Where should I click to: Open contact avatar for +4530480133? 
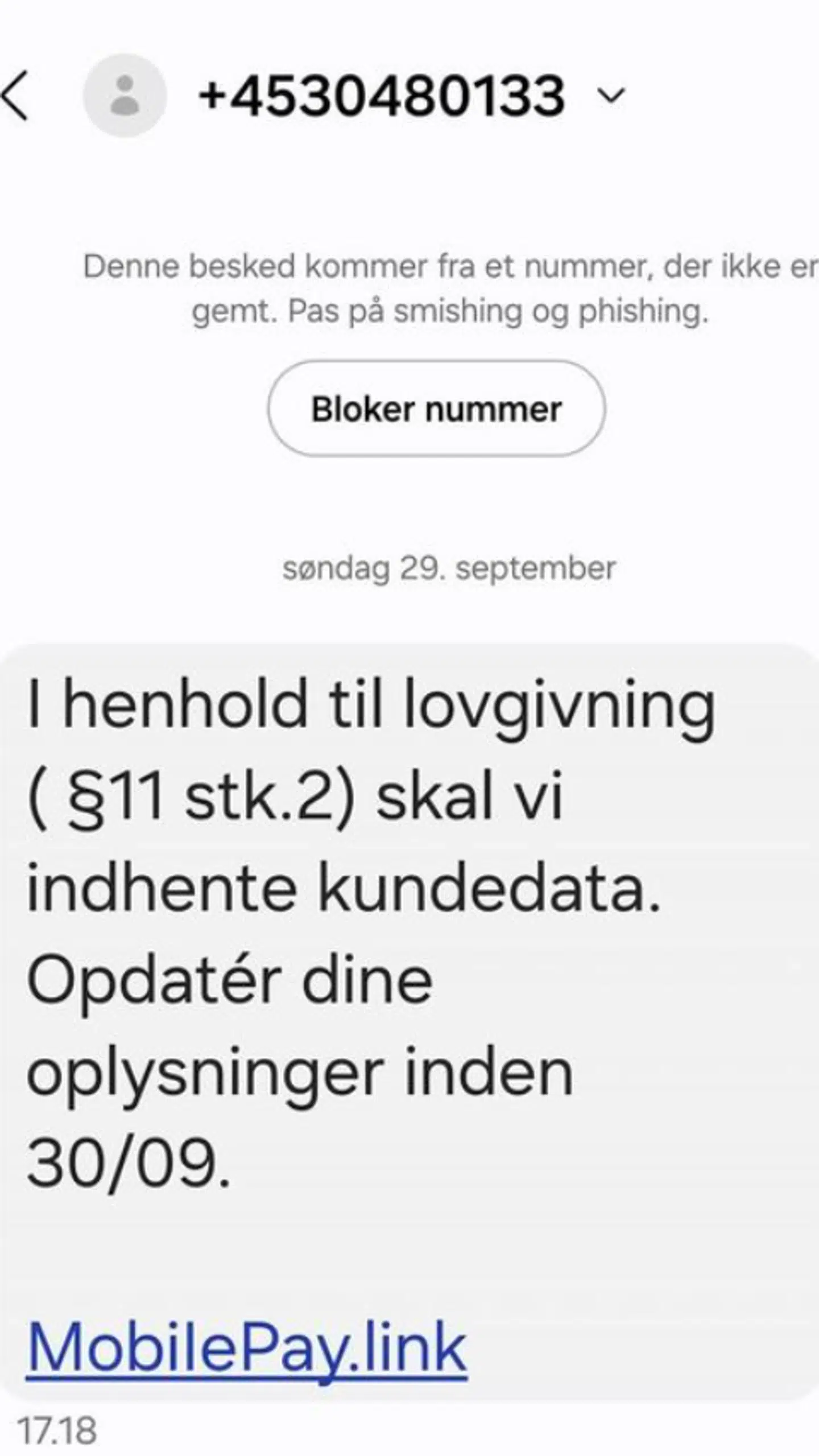tap(125, 96)
